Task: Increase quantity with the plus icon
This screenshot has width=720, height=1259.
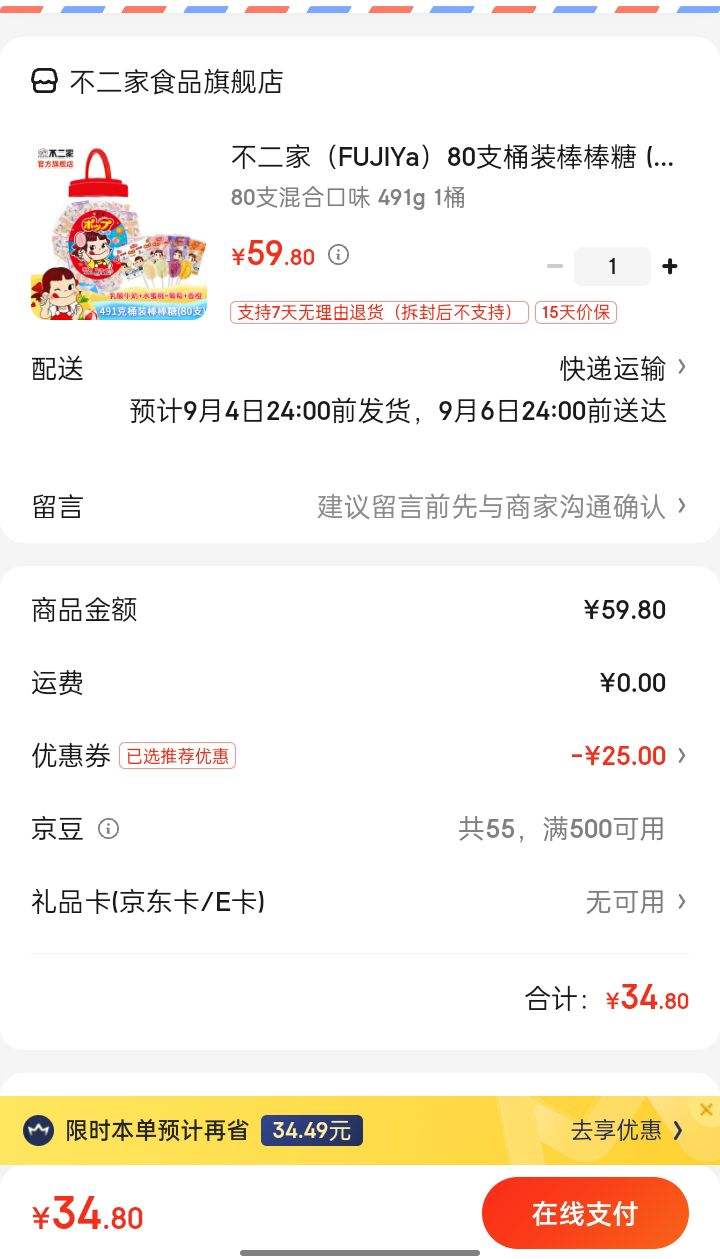Action: pyautogui.click(x=668, y=266)
